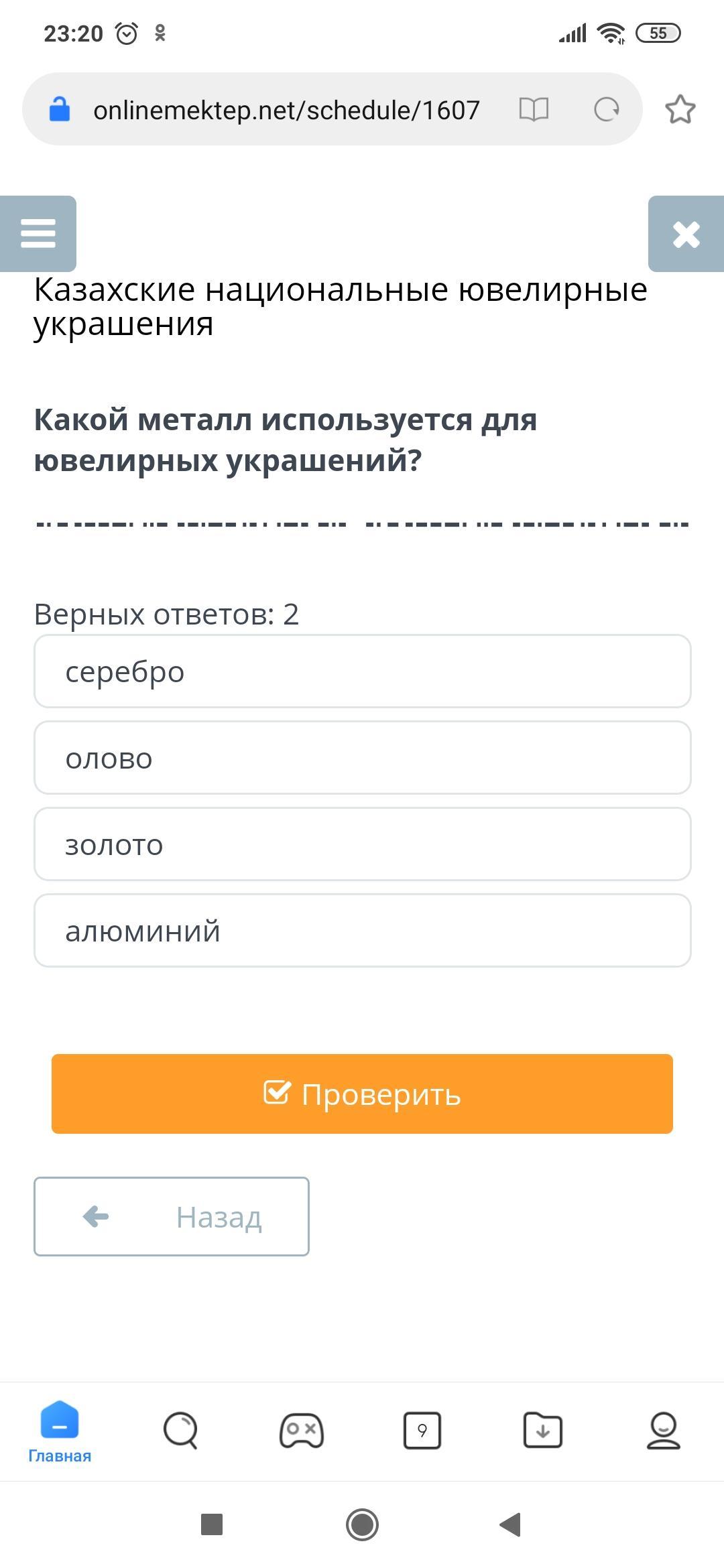
Task: Open the browser search tab
Action: (x=181, y=1431)
